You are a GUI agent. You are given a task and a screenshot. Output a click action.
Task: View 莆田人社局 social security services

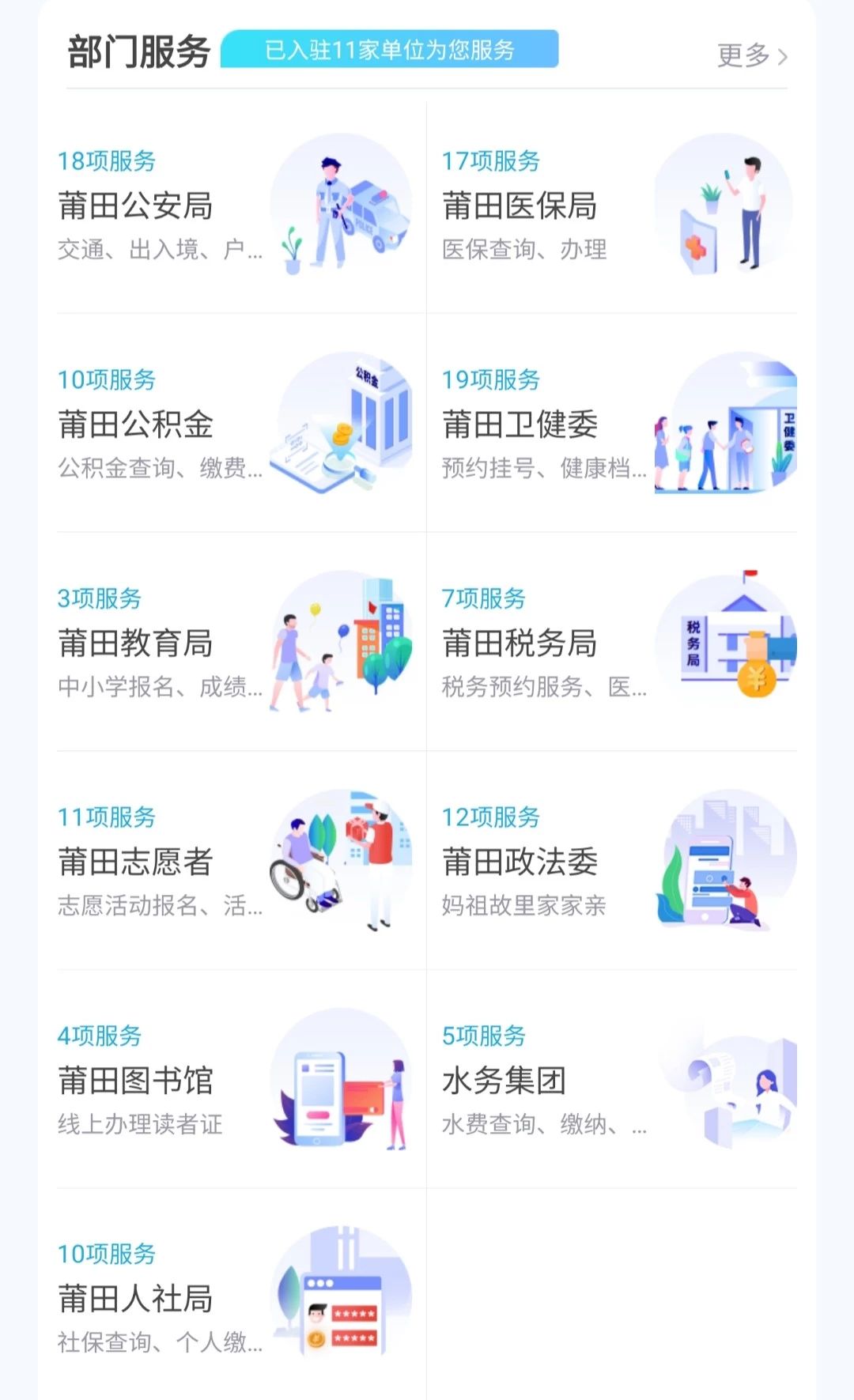[237, 1298]
